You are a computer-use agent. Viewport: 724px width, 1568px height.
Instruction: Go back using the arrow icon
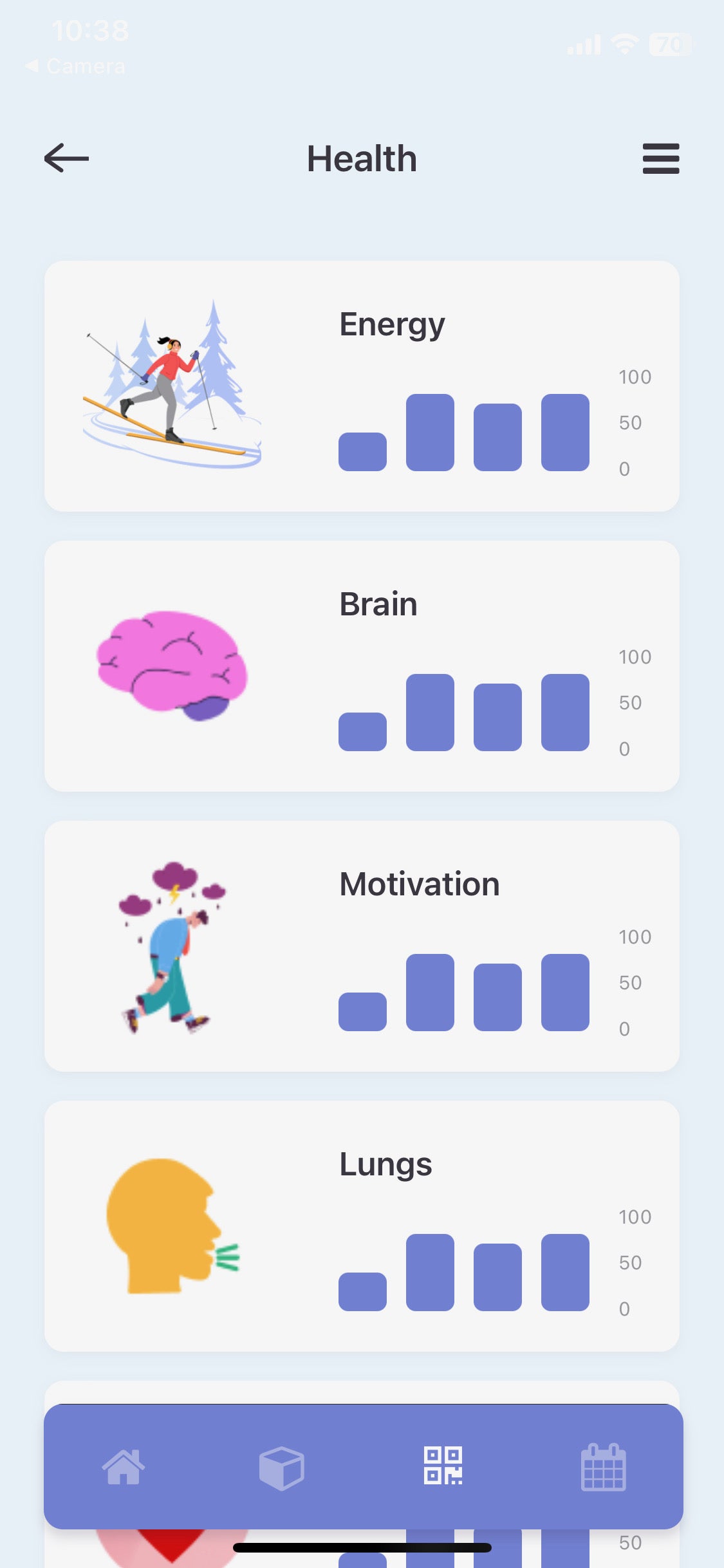(66, 158)
